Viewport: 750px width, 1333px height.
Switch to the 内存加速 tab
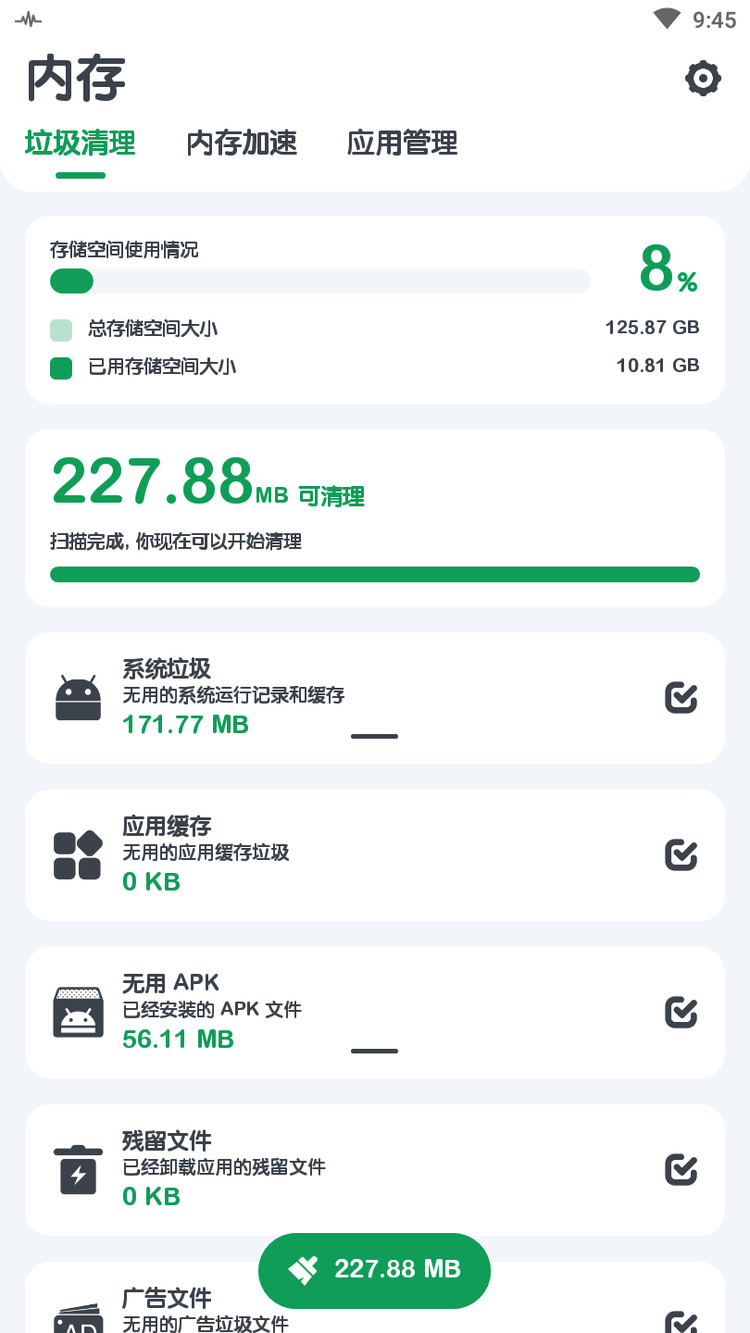(x=242, y=143)
